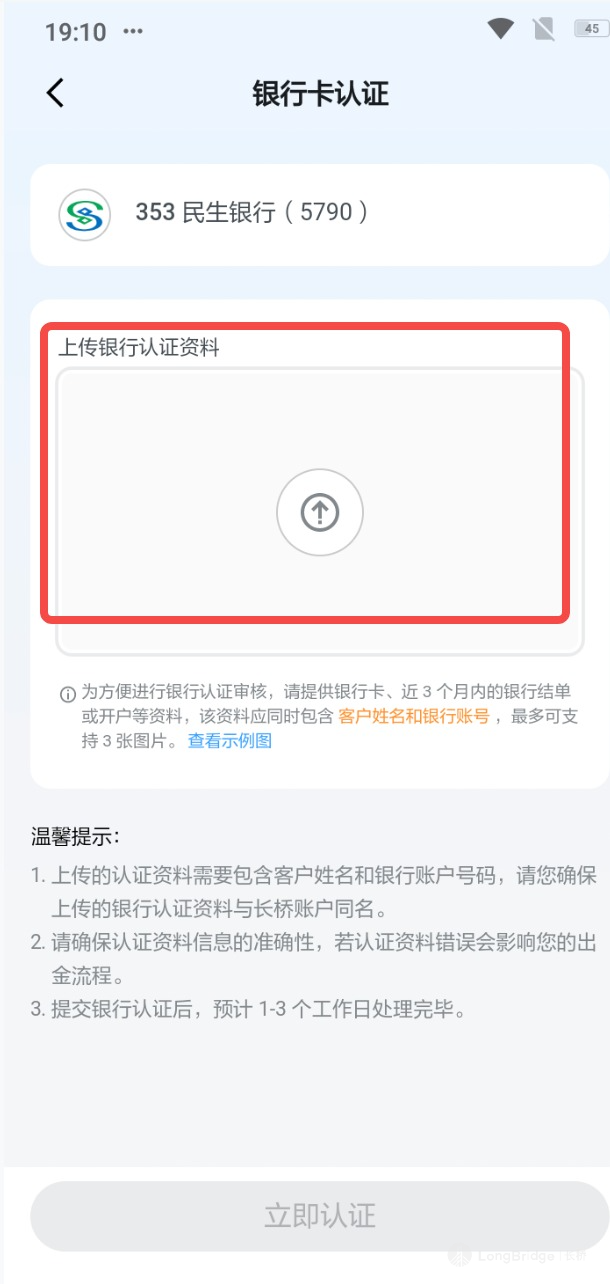This screenshot has height=1284, width=610.
Task: Open the 查看示例图 example link
Action: (230, 741)
